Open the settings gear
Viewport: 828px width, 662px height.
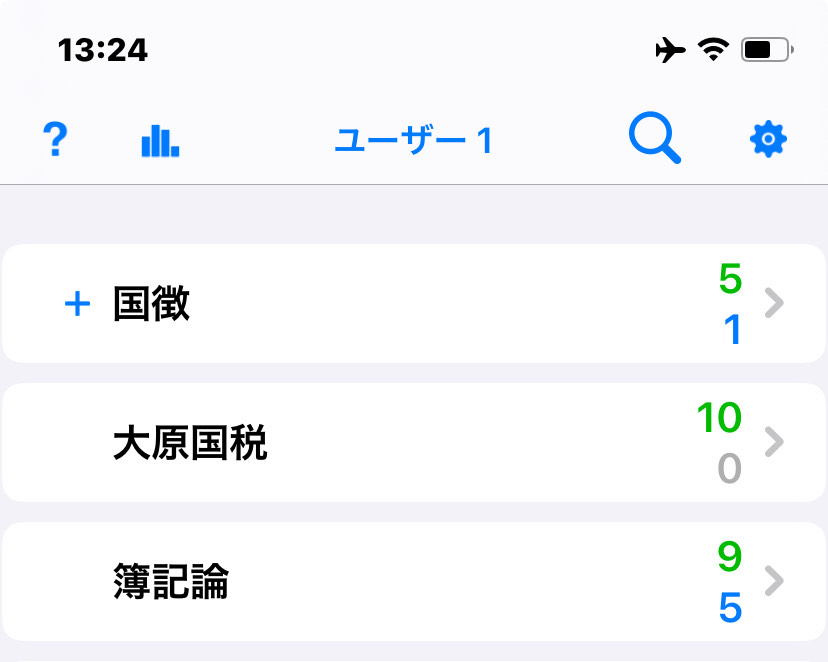point(768,140)
